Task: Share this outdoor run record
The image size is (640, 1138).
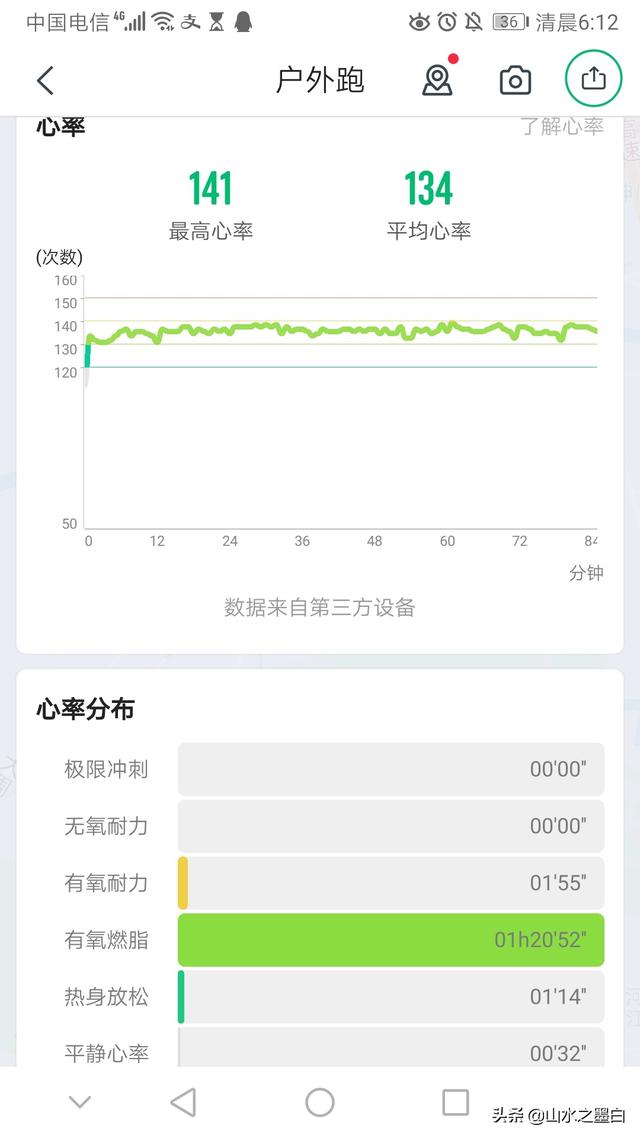Action: [593, 78]
